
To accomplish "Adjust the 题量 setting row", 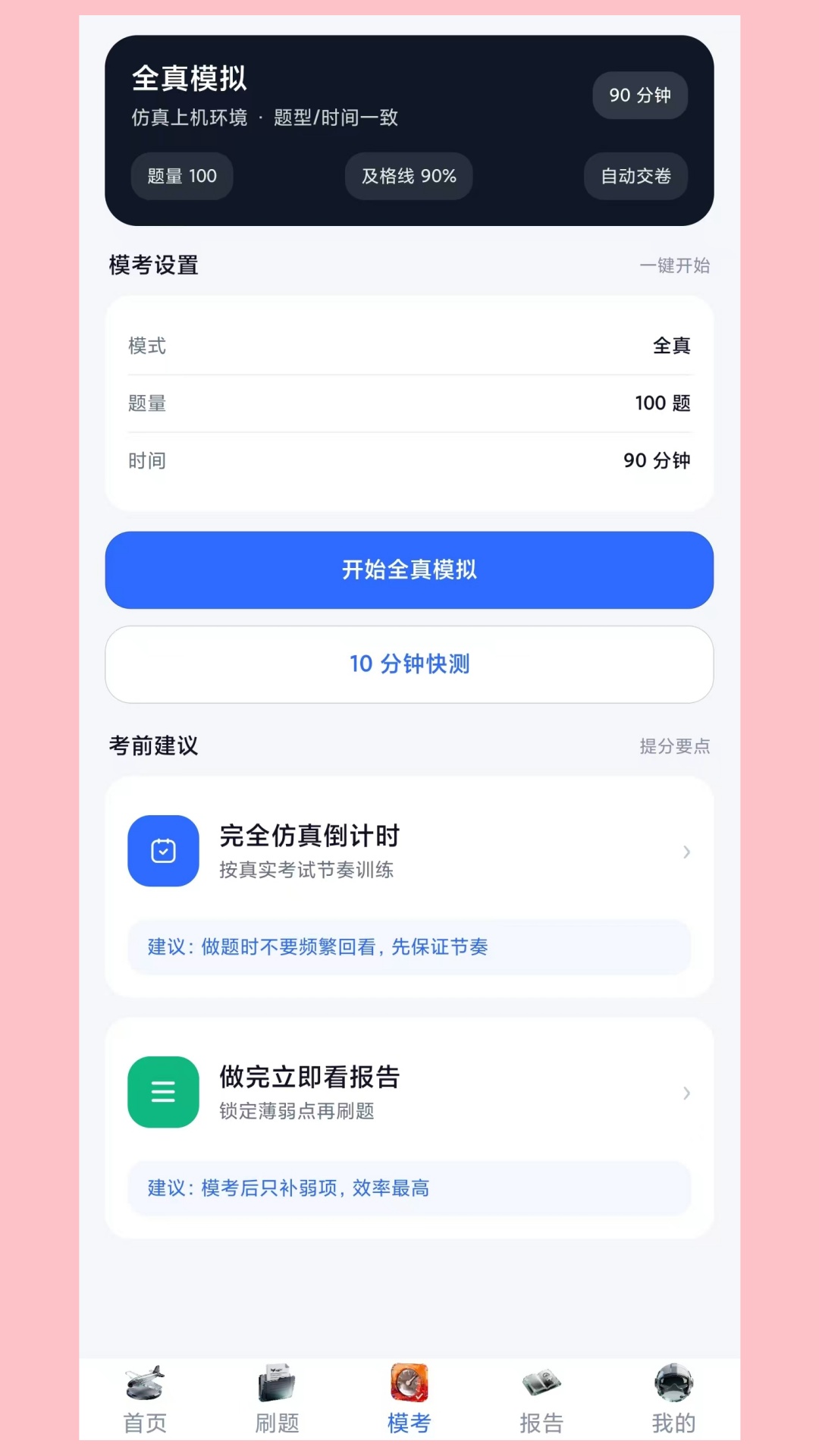I will point(409,403).
